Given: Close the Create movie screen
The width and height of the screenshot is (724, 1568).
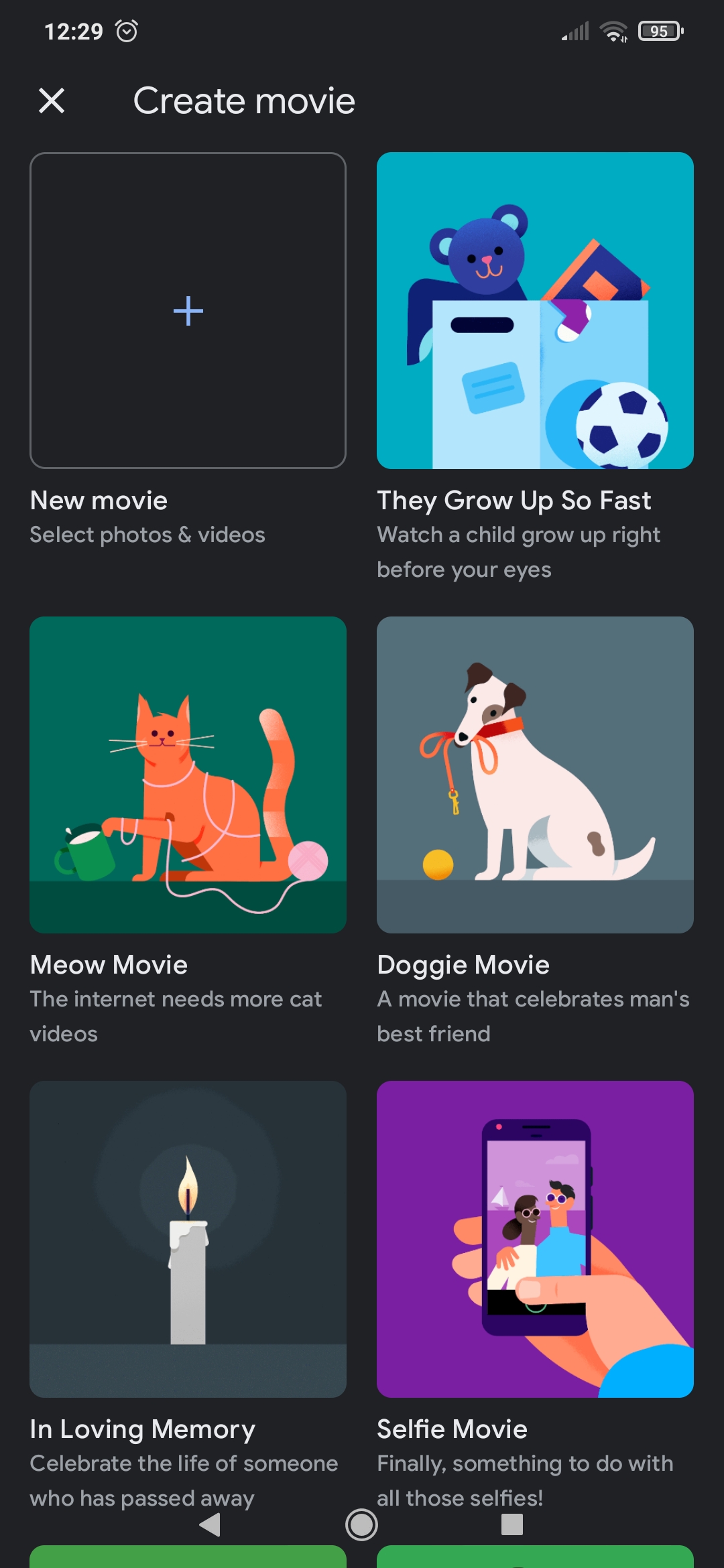Looking at the screenshot, I should coord(52,101).
